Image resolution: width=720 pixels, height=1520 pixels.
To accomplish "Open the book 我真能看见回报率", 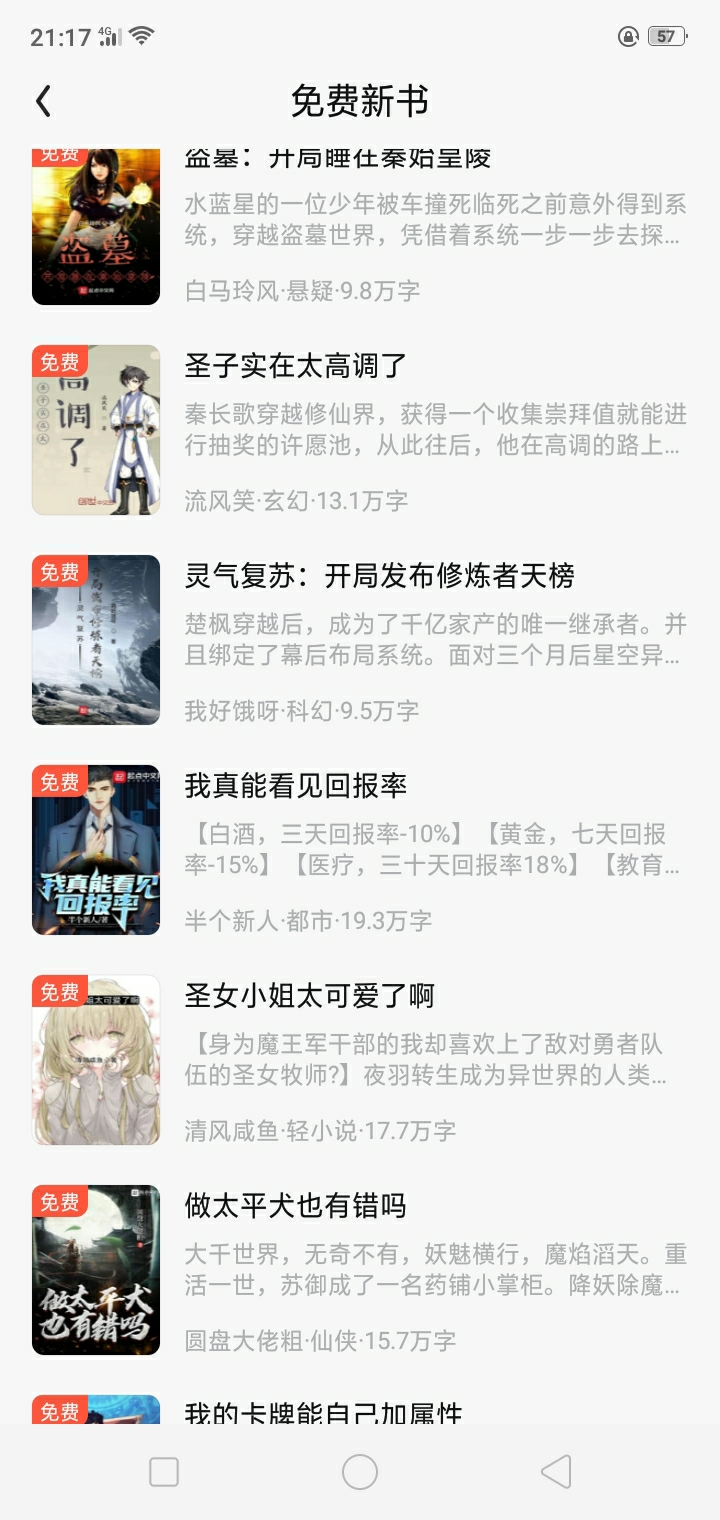I will 360,850.
